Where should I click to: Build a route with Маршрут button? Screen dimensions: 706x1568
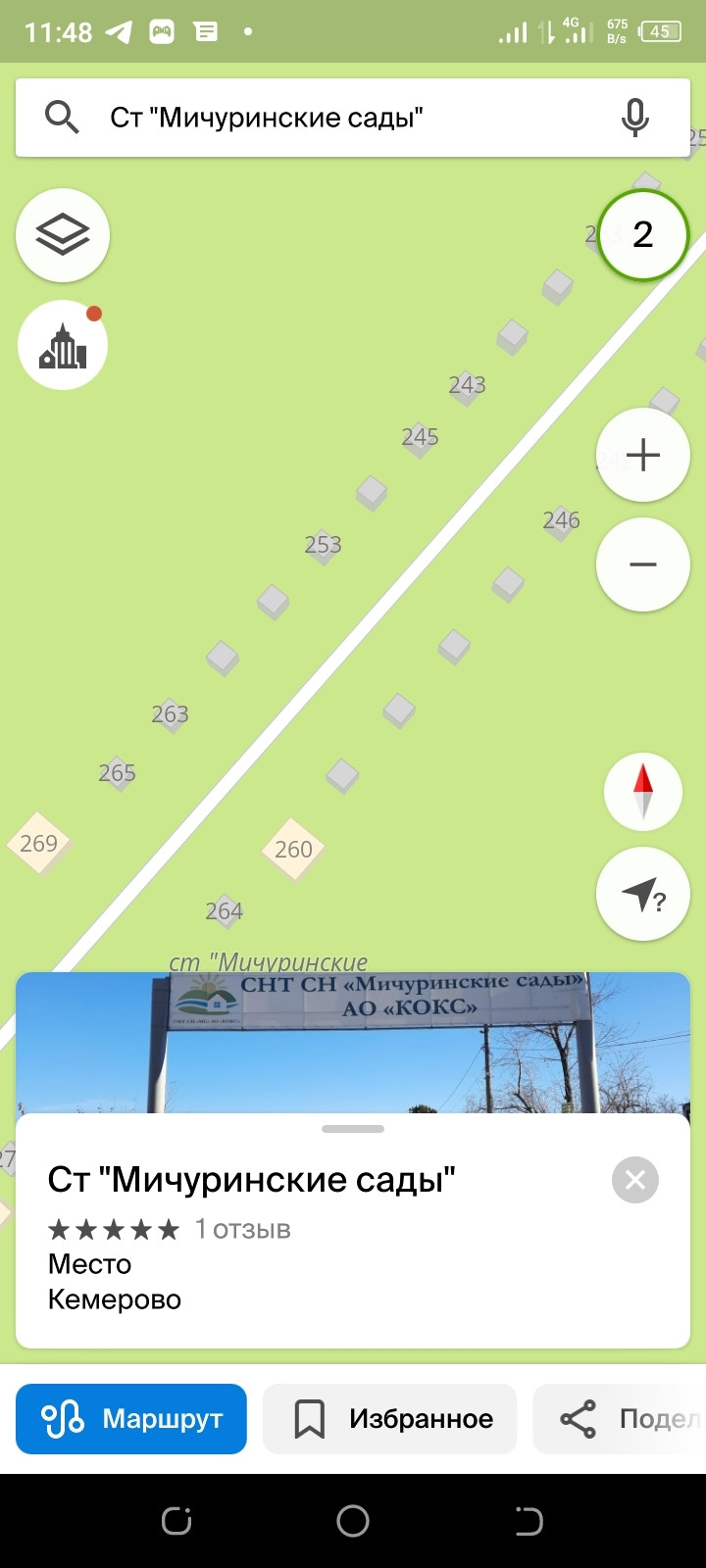tap(131, 1419)
